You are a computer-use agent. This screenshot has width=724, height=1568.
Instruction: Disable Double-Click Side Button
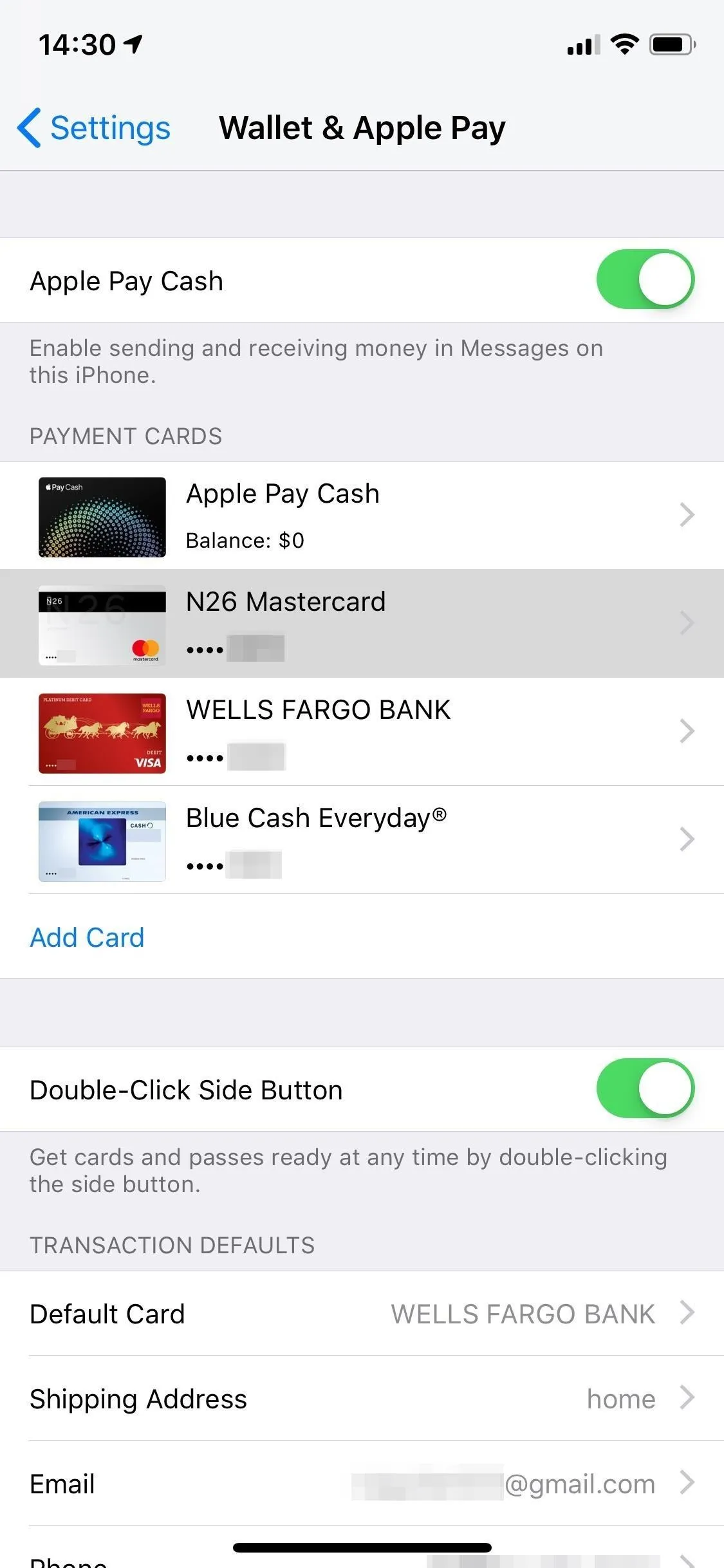(x=645, y=1089)
